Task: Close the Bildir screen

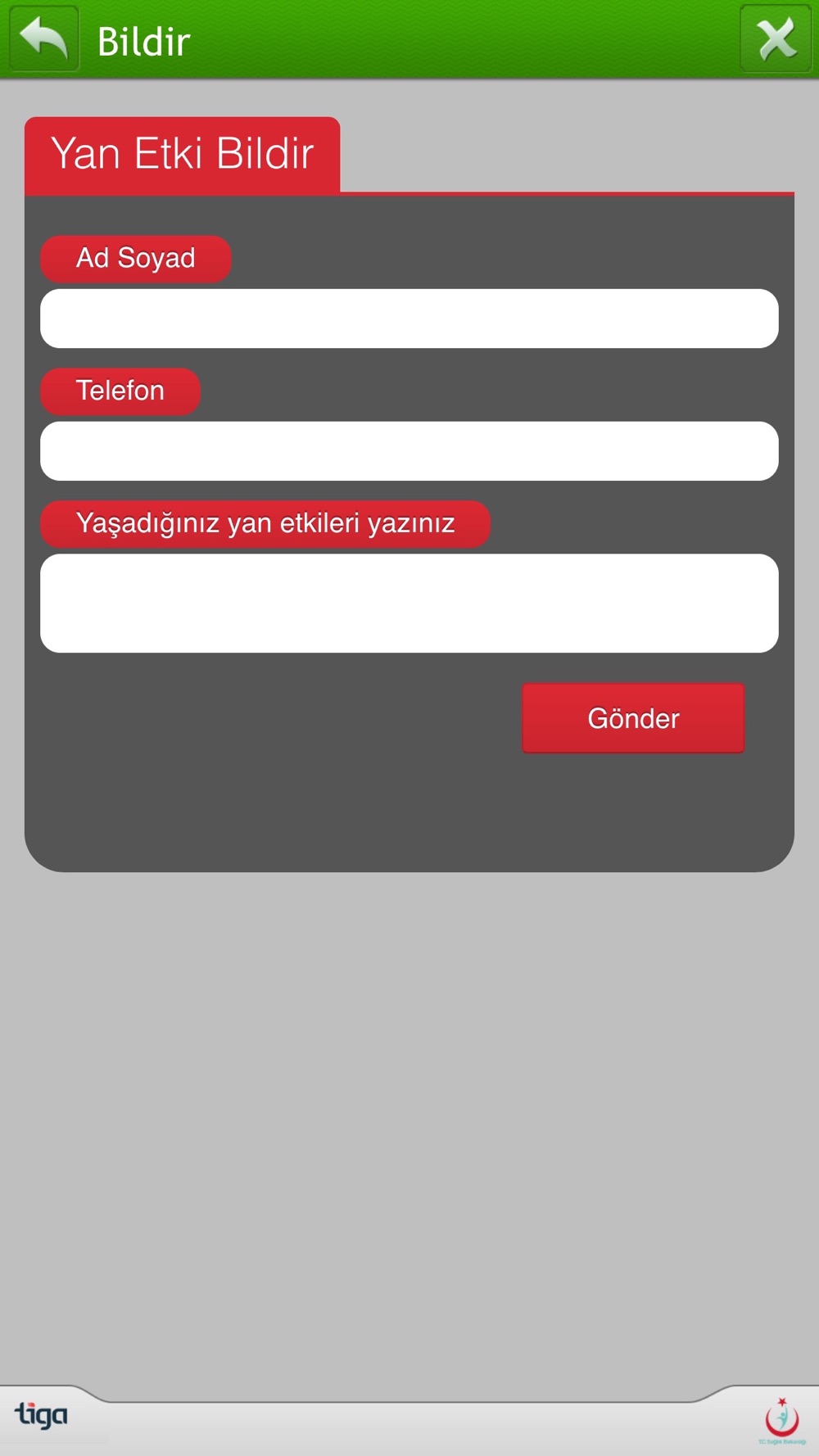Action: (775, 38)
